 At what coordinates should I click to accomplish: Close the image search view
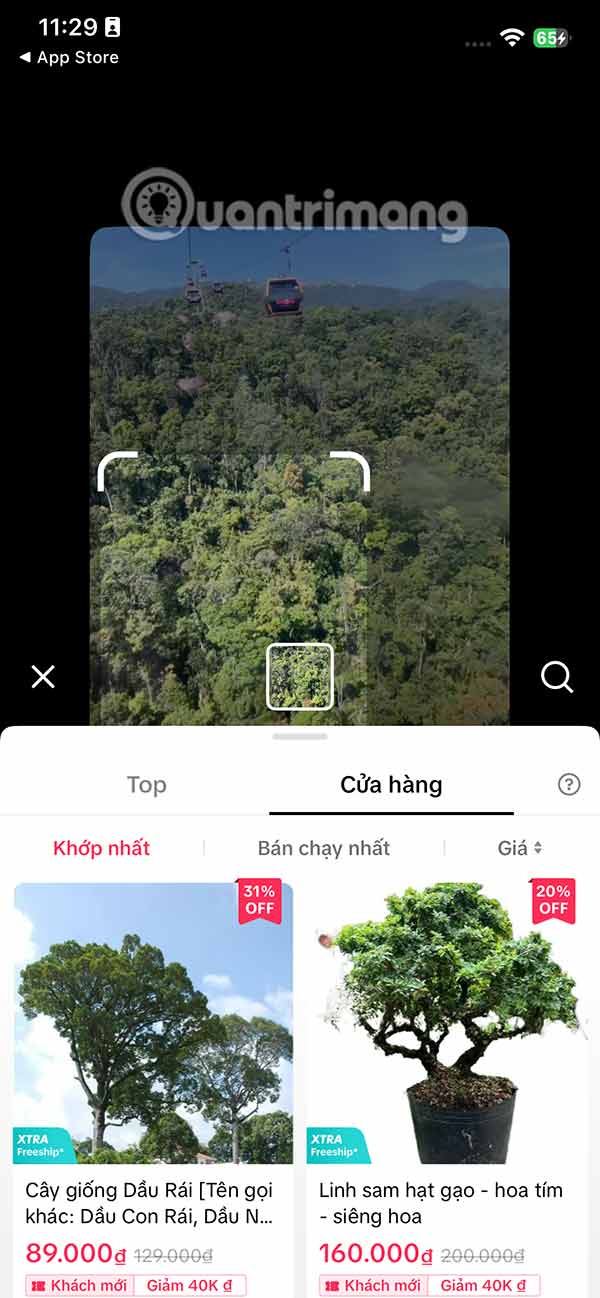pos(43,677)
